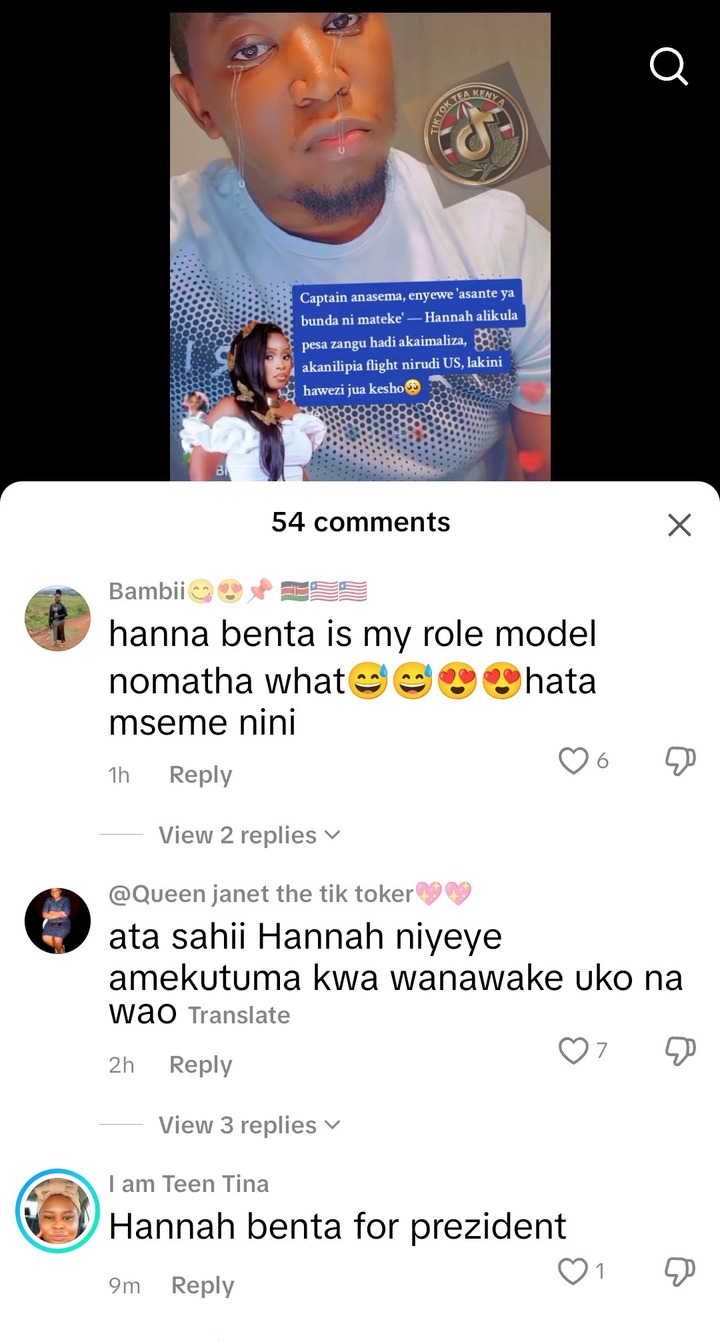Expand View 3 replies under Queen janet
The height and width of the screenshot is (1342, 720).
coord(248,1125)
